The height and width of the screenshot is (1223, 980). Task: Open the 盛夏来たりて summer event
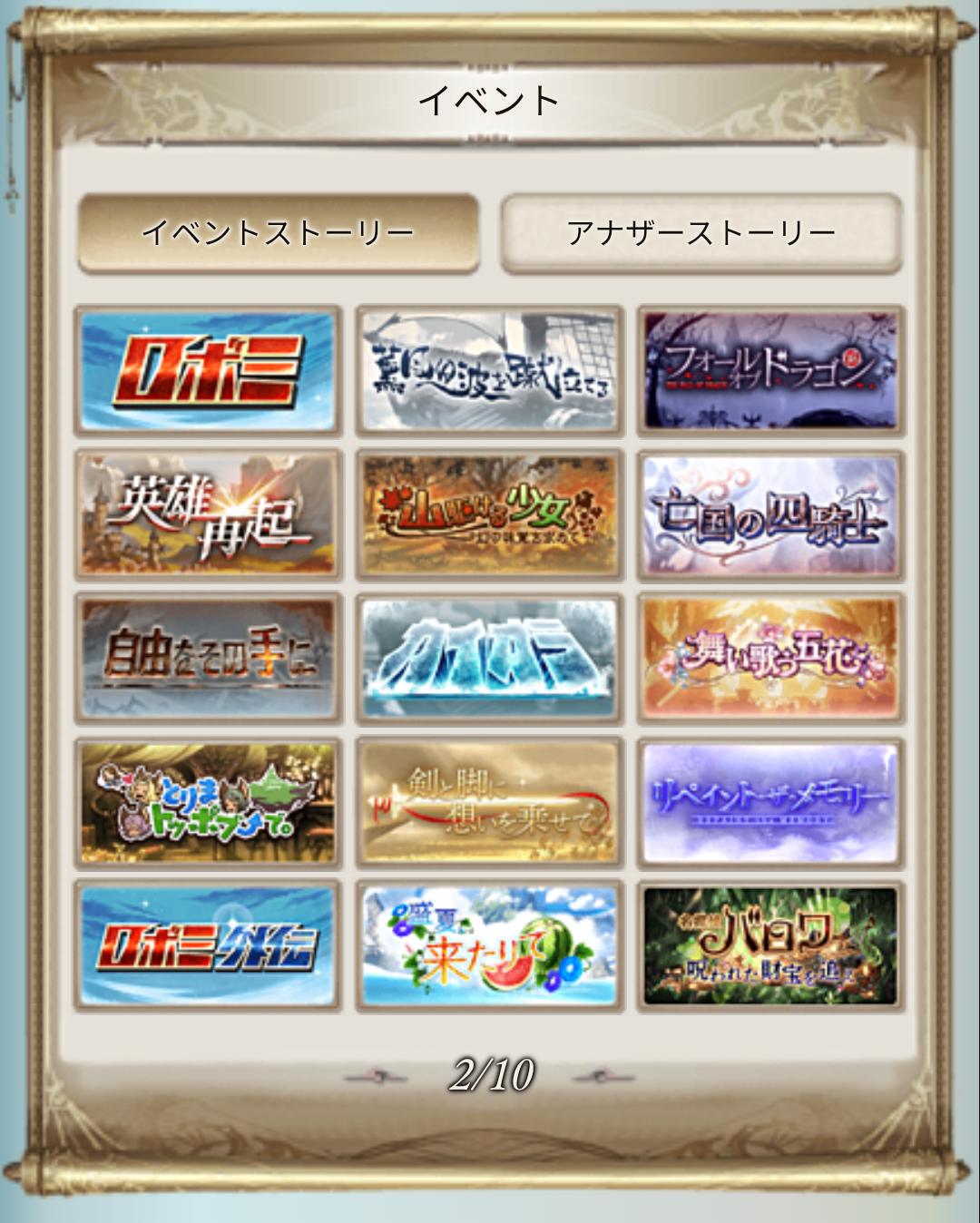tap(489, 945)
